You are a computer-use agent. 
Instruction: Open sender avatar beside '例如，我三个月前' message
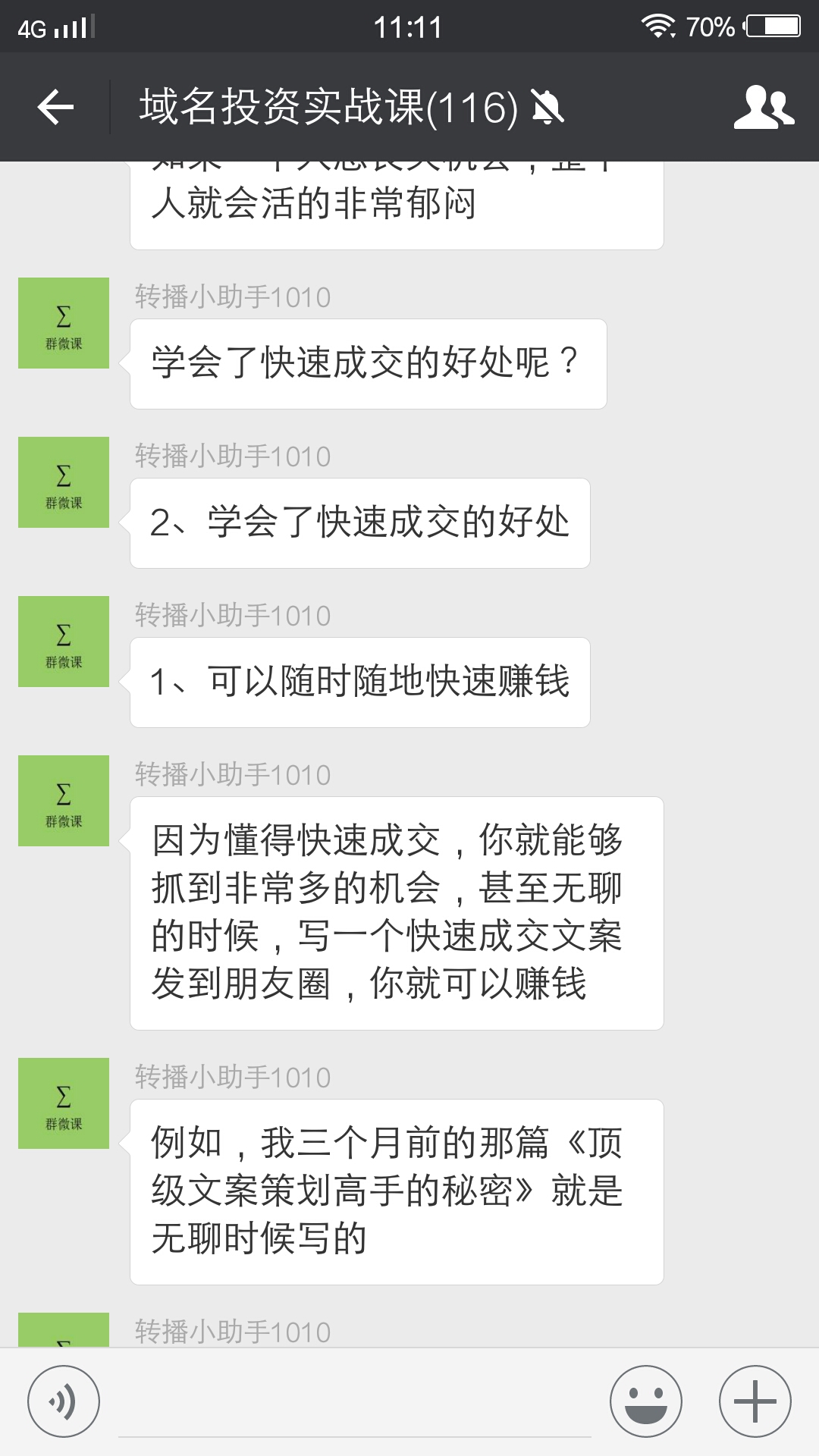(64, 1103)
